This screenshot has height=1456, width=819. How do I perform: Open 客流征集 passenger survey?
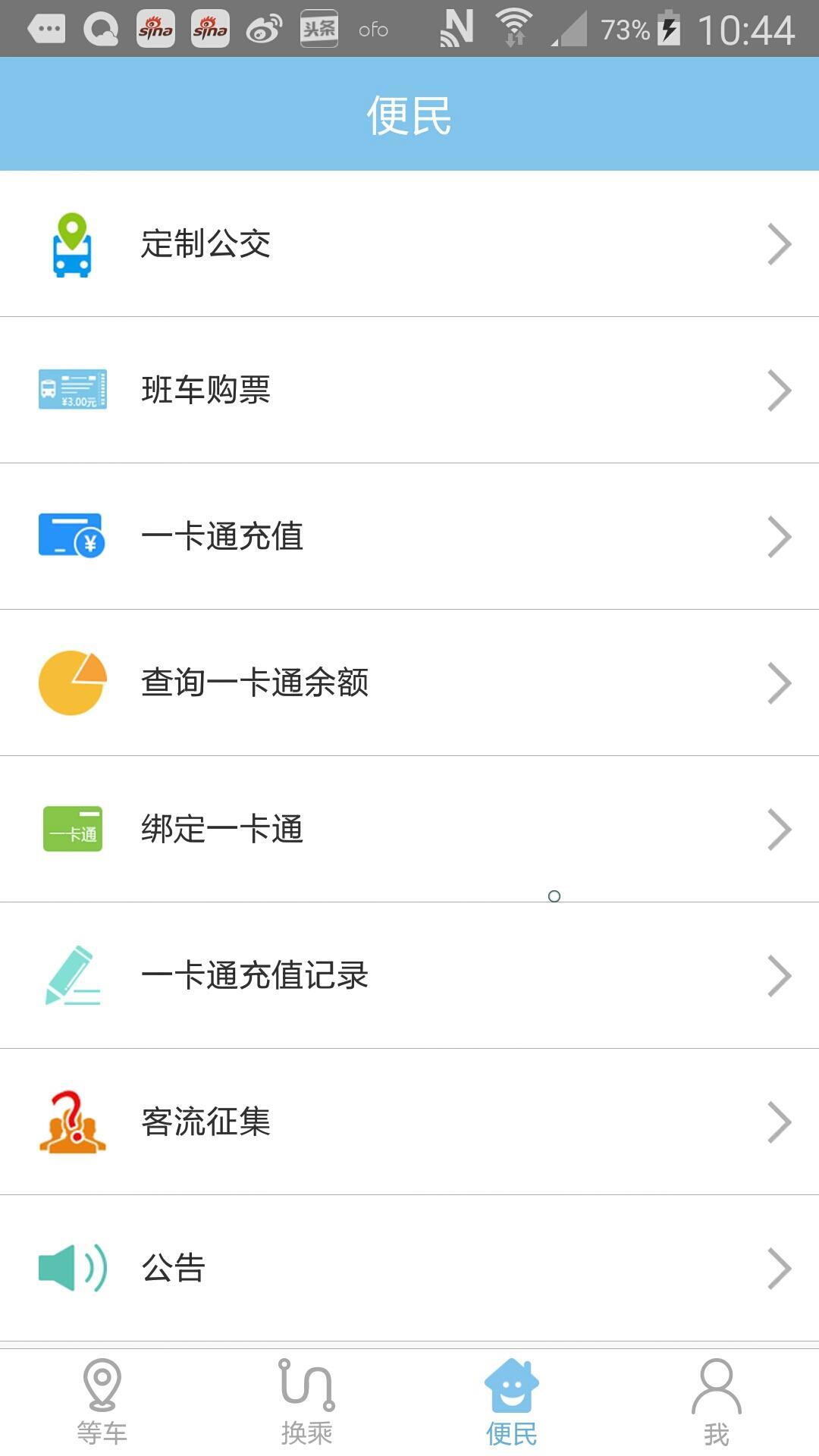[x=409, y=1122]
